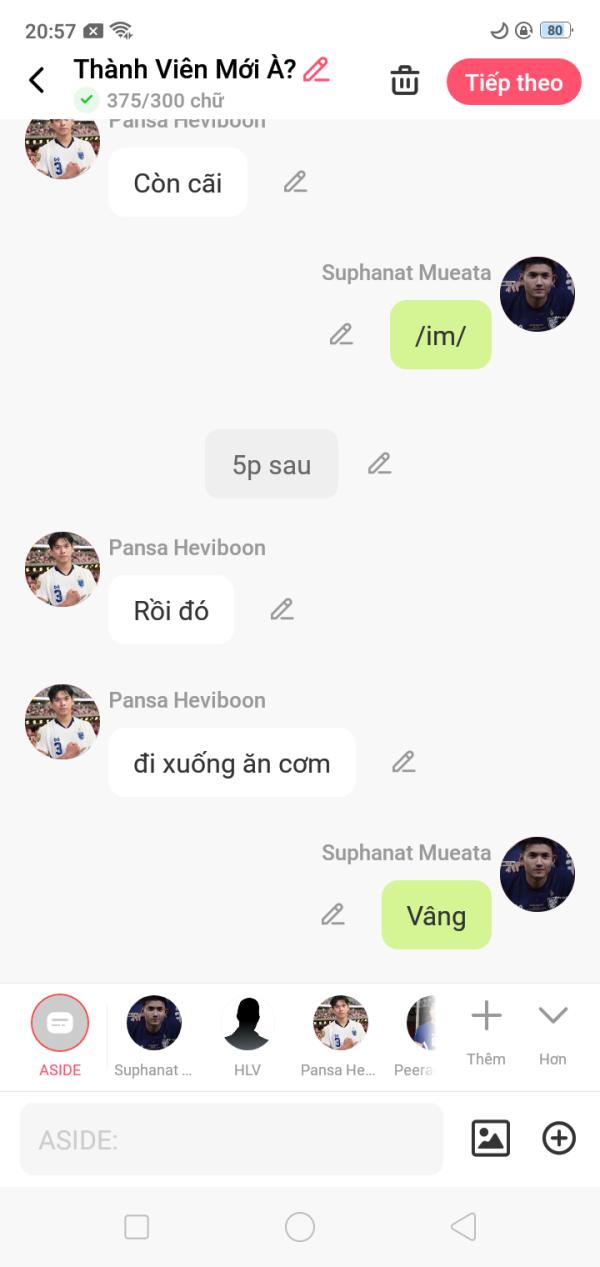Screen dimensions: 600x1267
Task: Delete with the trash icon
Action: pos(404,81)
